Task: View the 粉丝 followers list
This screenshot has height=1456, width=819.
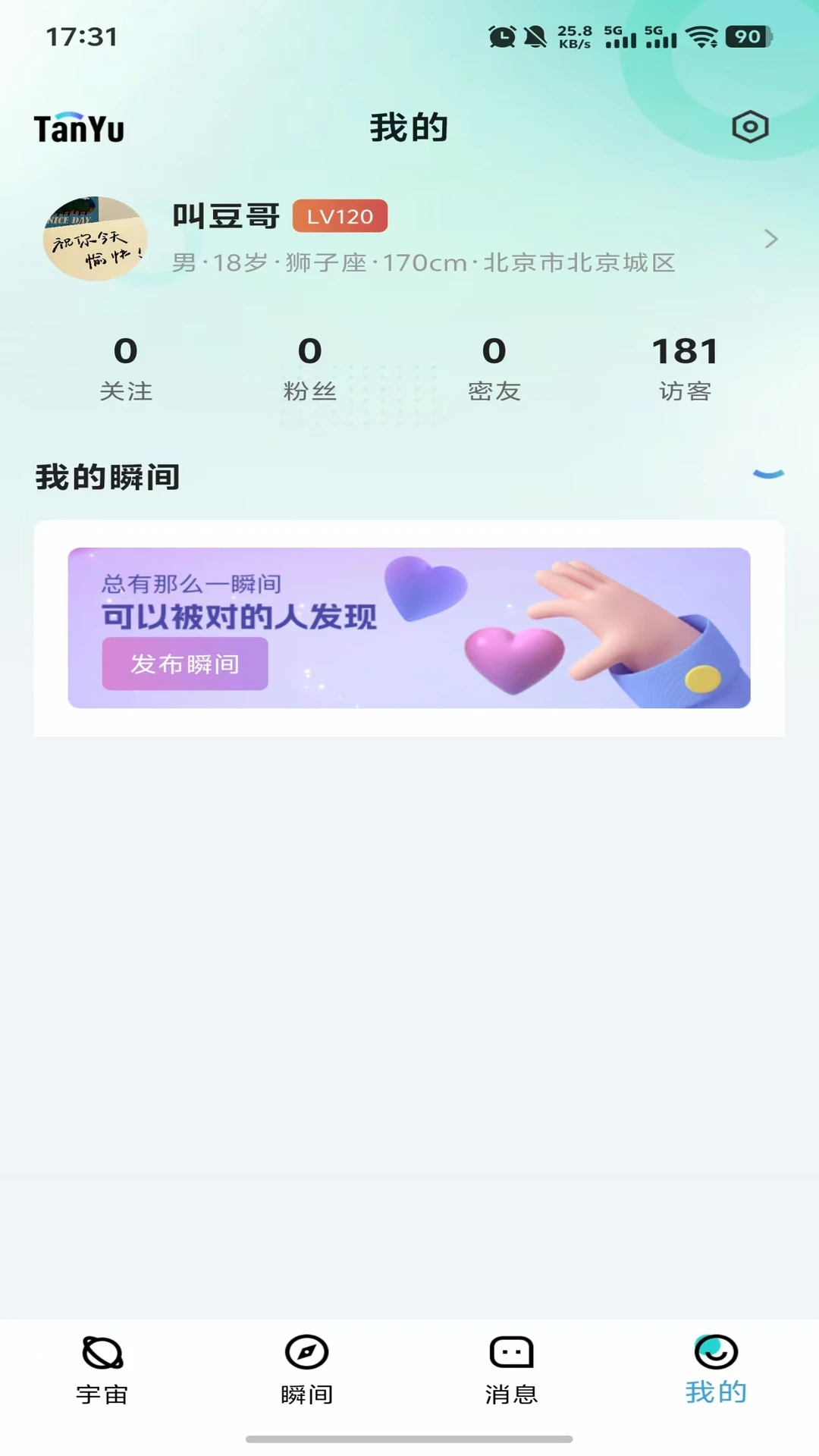Action: tap(309, 369)
